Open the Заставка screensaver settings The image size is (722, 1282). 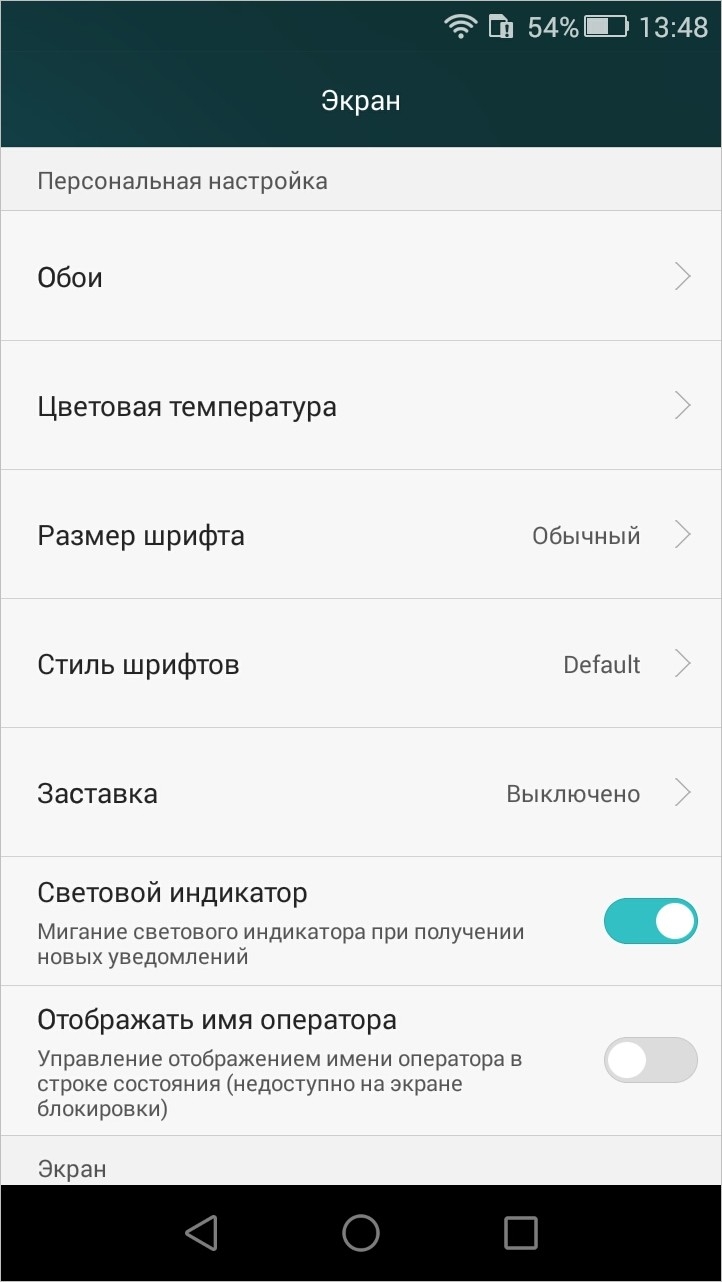(x=361, y=793)
